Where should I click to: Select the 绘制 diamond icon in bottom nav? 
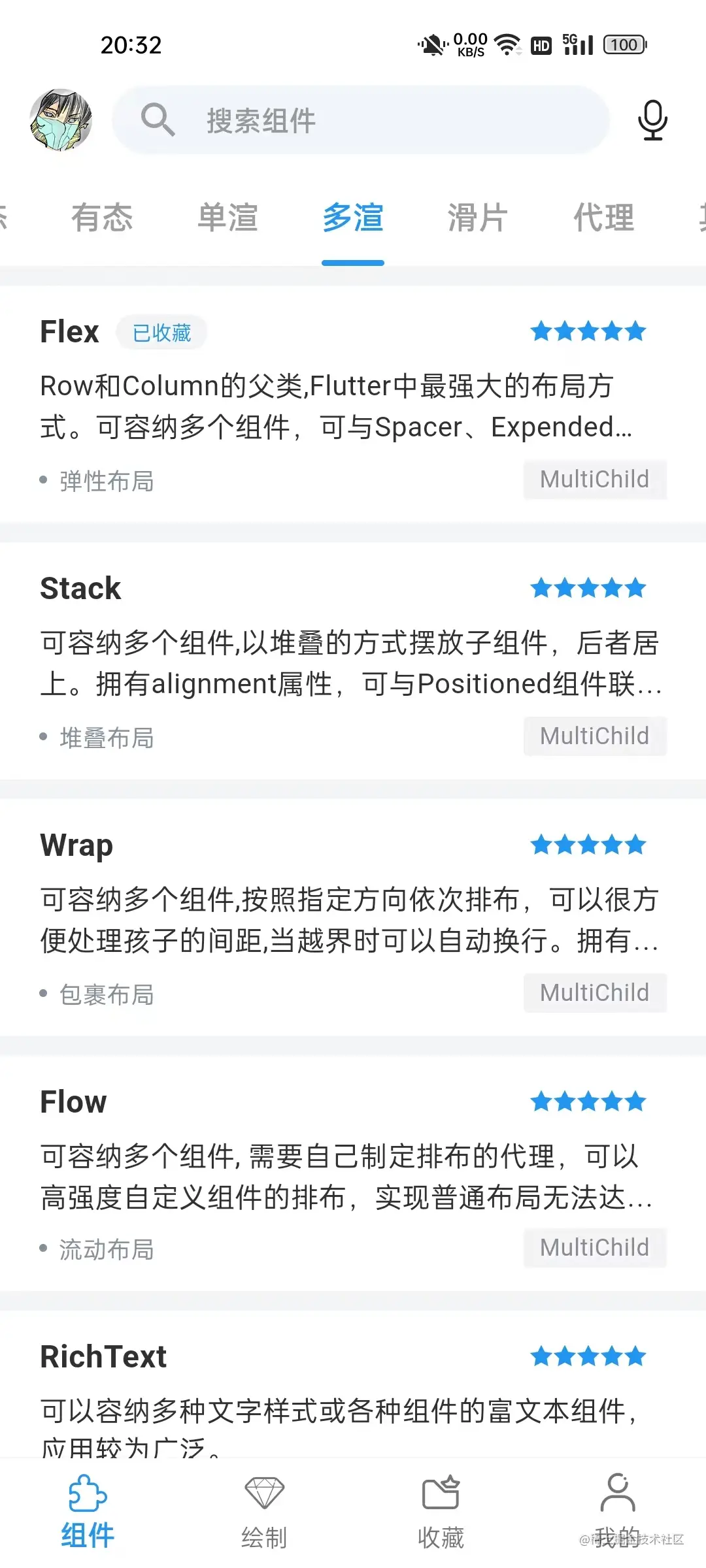pyautogui.click(x=265, y=1496)
